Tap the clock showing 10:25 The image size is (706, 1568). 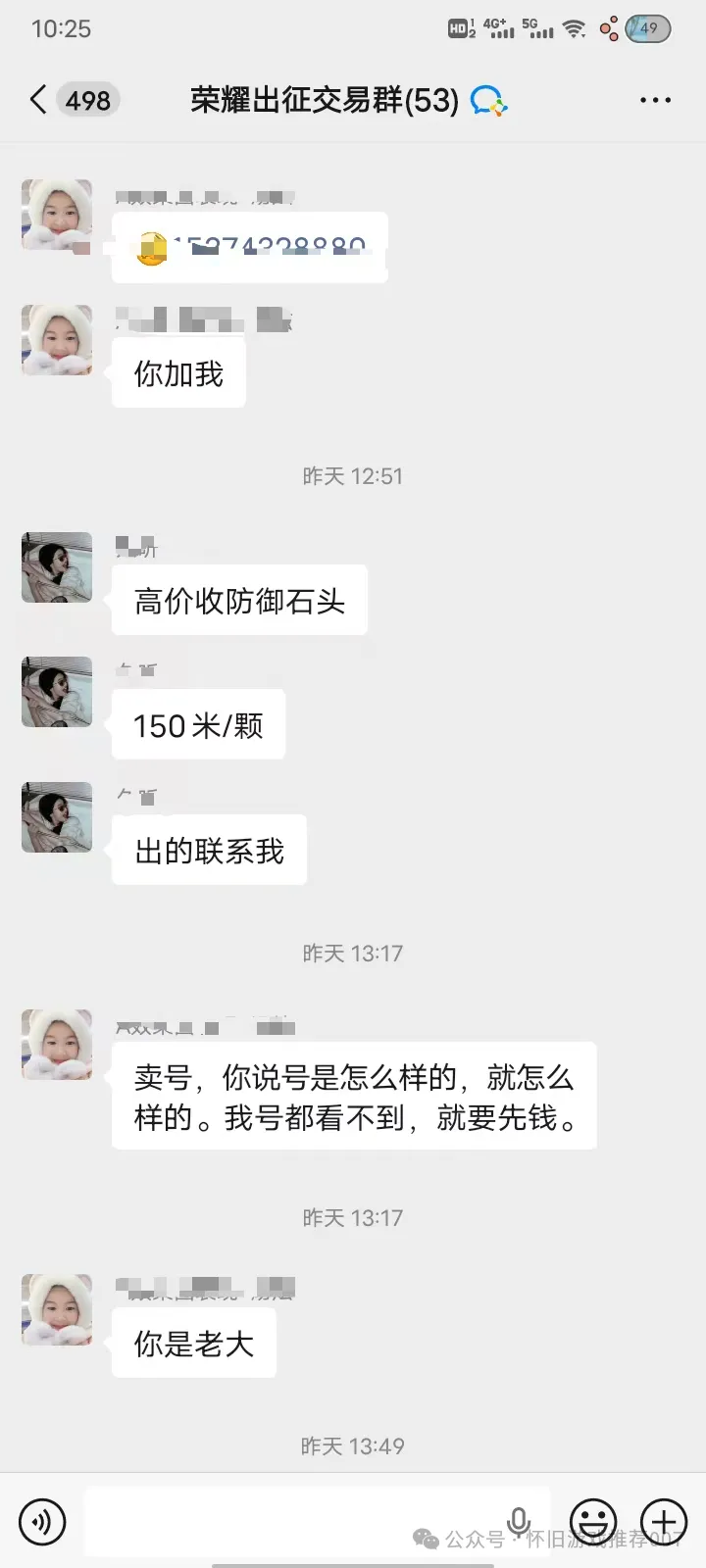click(62, 28)
